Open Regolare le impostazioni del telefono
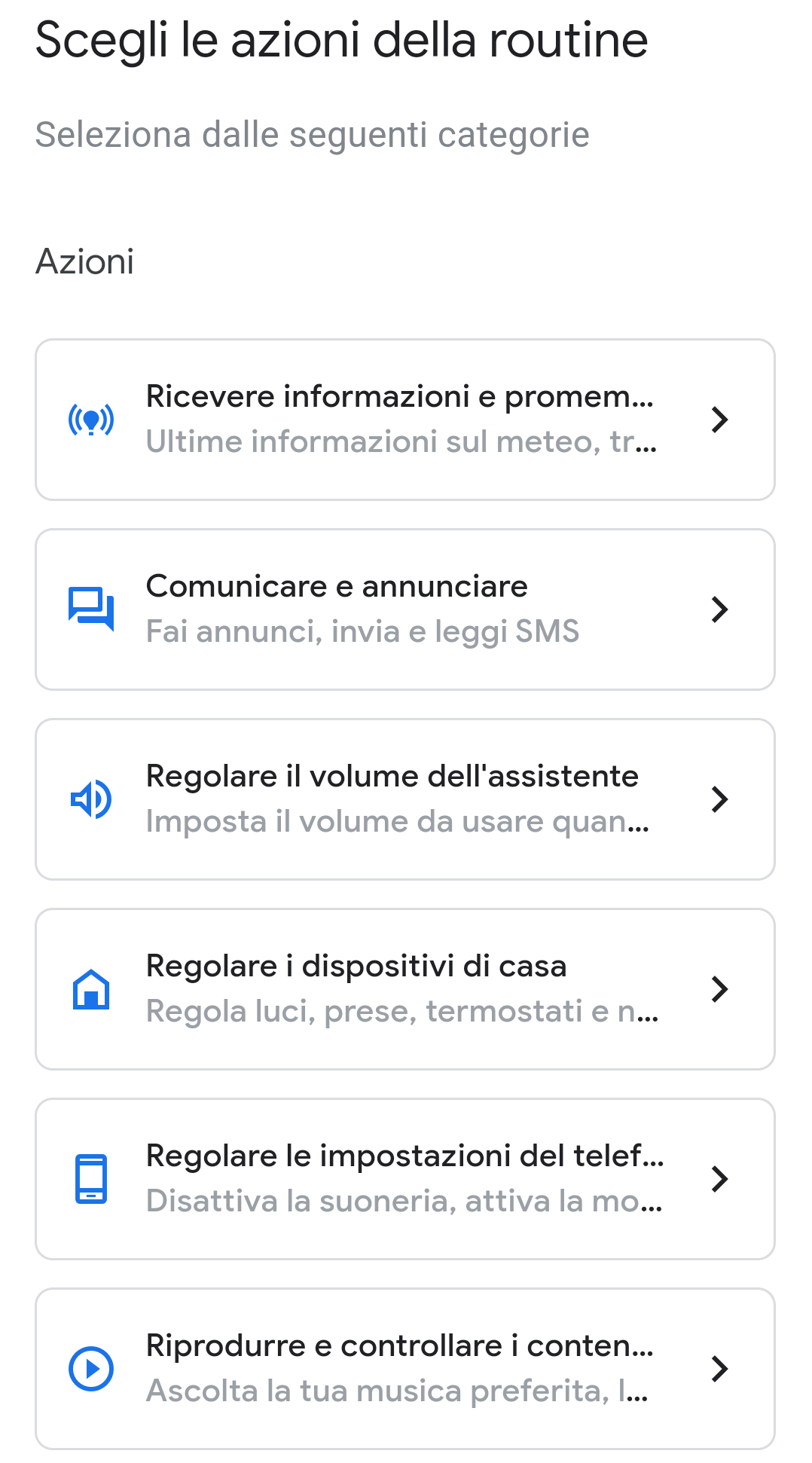812x1463 pixels. click(406, 1179)
